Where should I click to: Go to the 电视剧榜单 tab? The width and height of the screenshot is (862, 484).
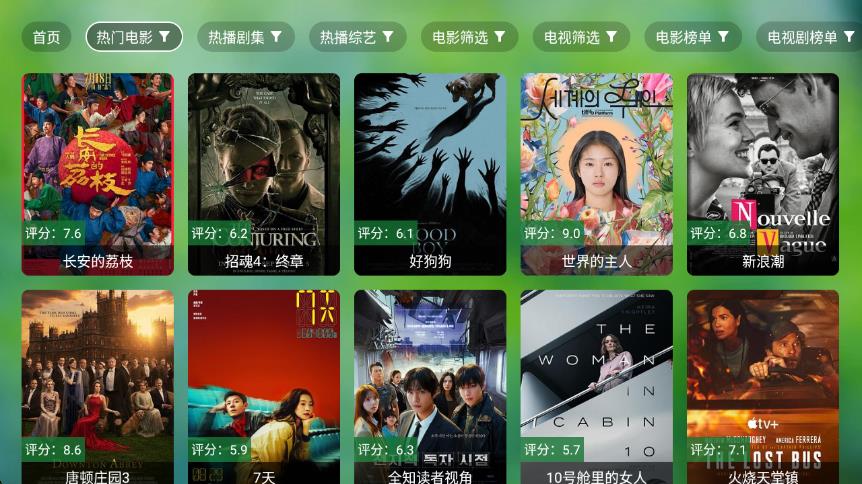[808, 37]
